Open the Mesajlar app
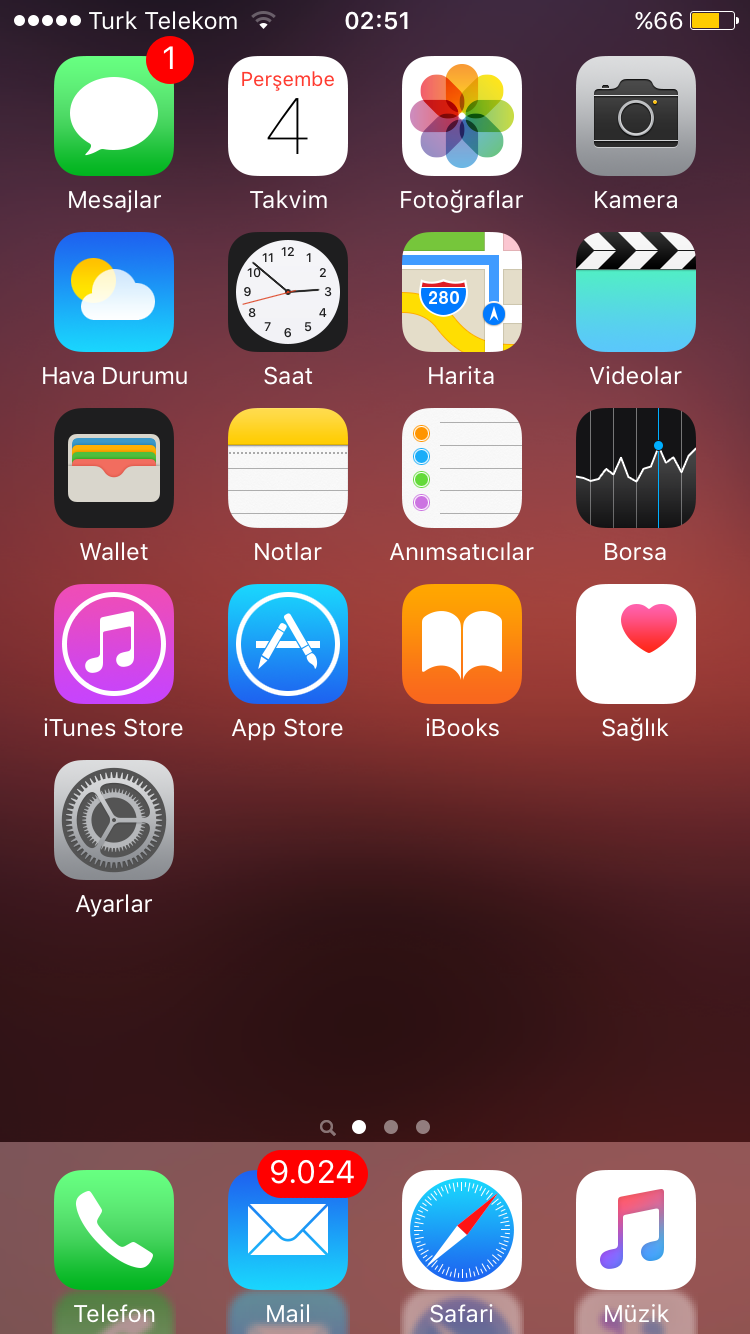750x1334 pixels. pyautogui.click(x=114, y=116)
